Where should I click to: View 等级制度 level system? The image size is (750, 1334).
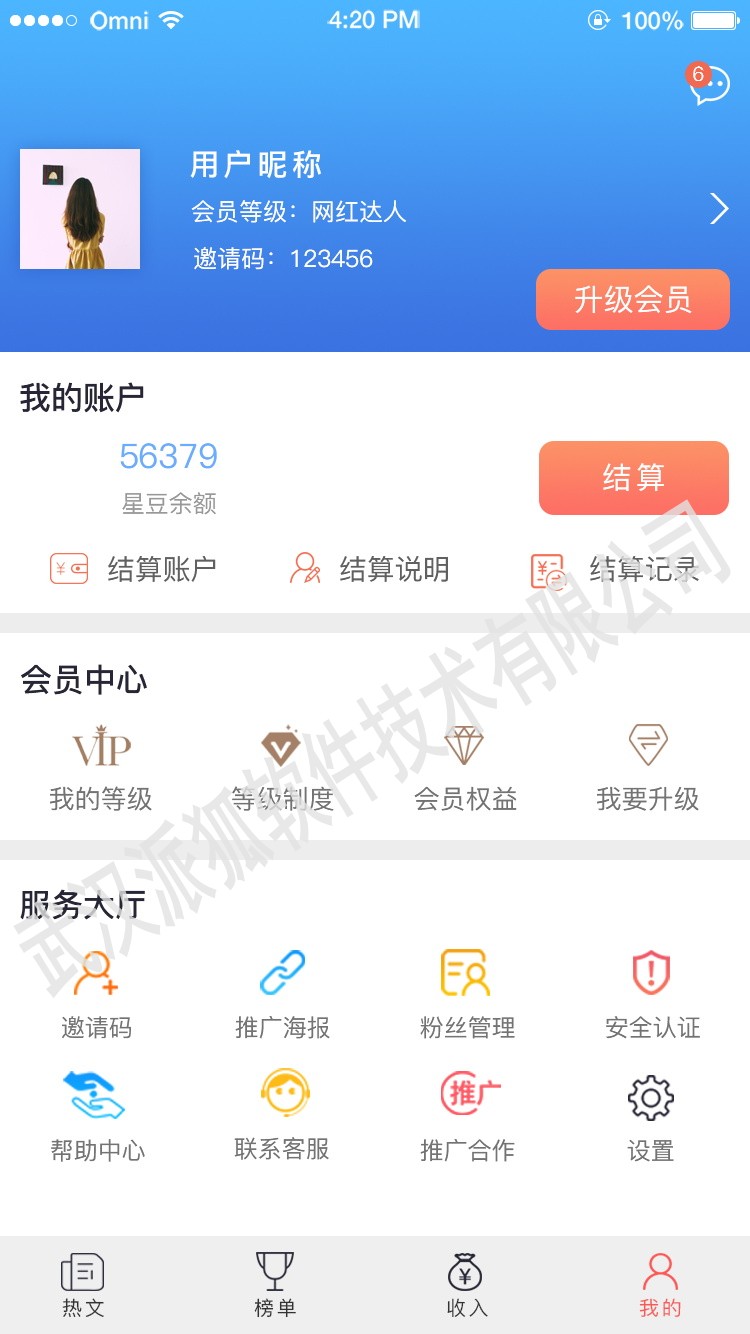282,768
